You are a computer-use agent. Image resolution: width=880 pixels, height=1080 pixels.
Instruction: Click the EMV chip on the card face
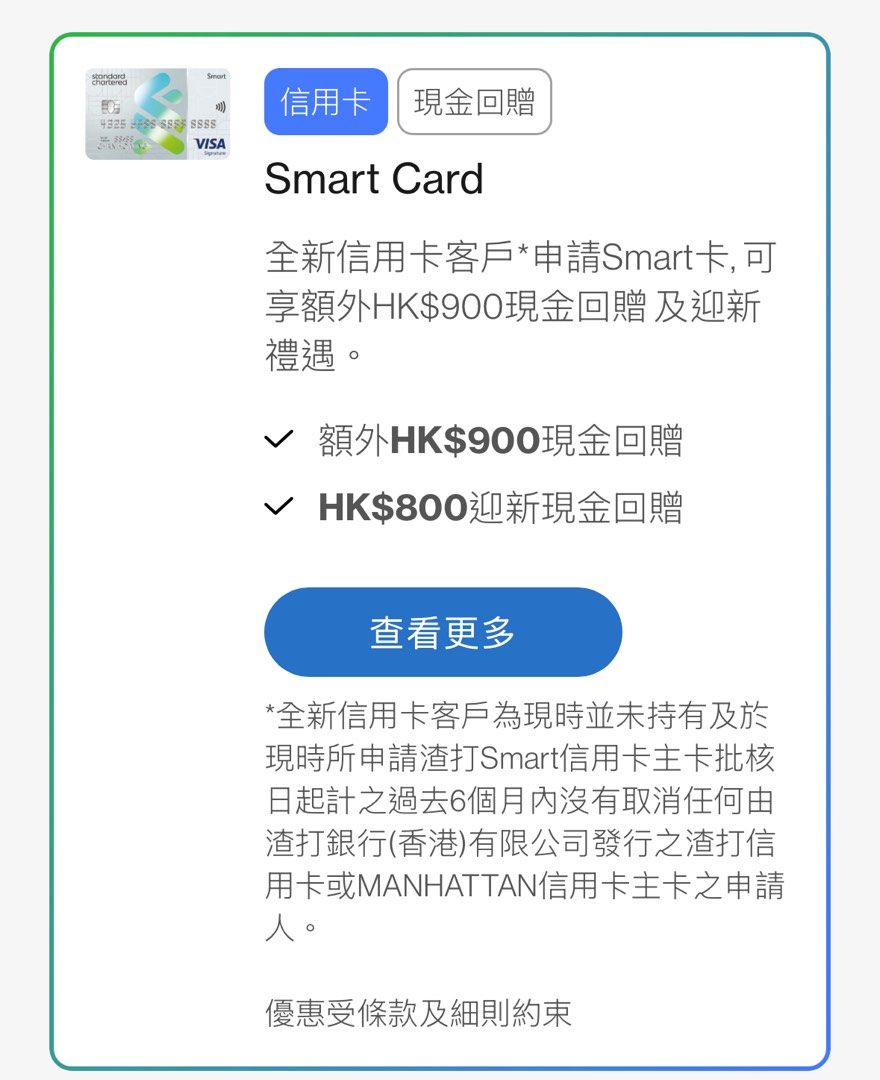pos(111,108)
